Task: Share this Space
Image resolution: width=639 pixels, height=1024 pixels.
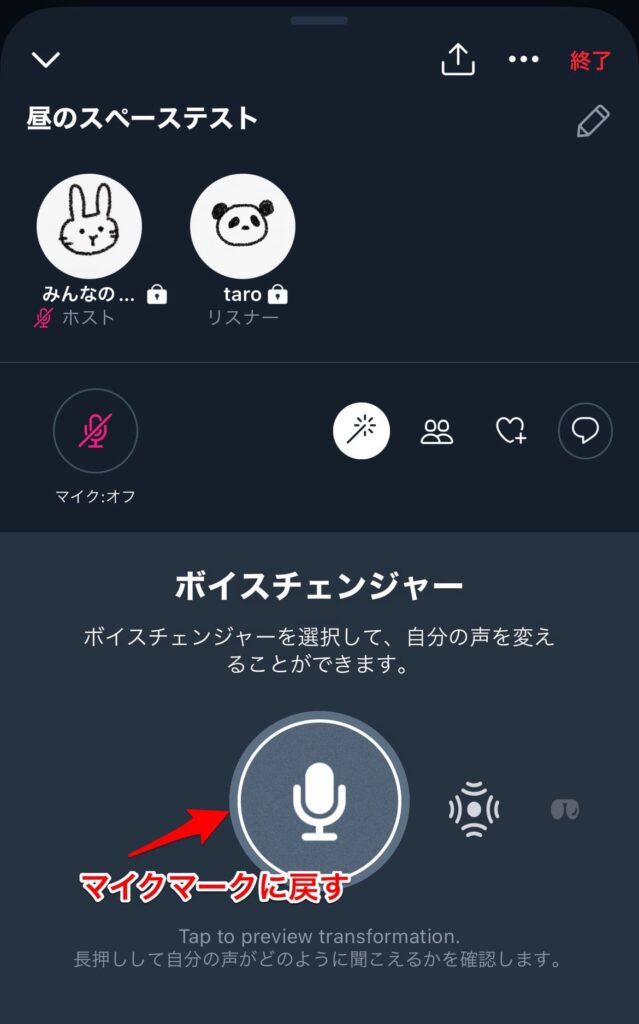Action: click(x=458, y=60)
